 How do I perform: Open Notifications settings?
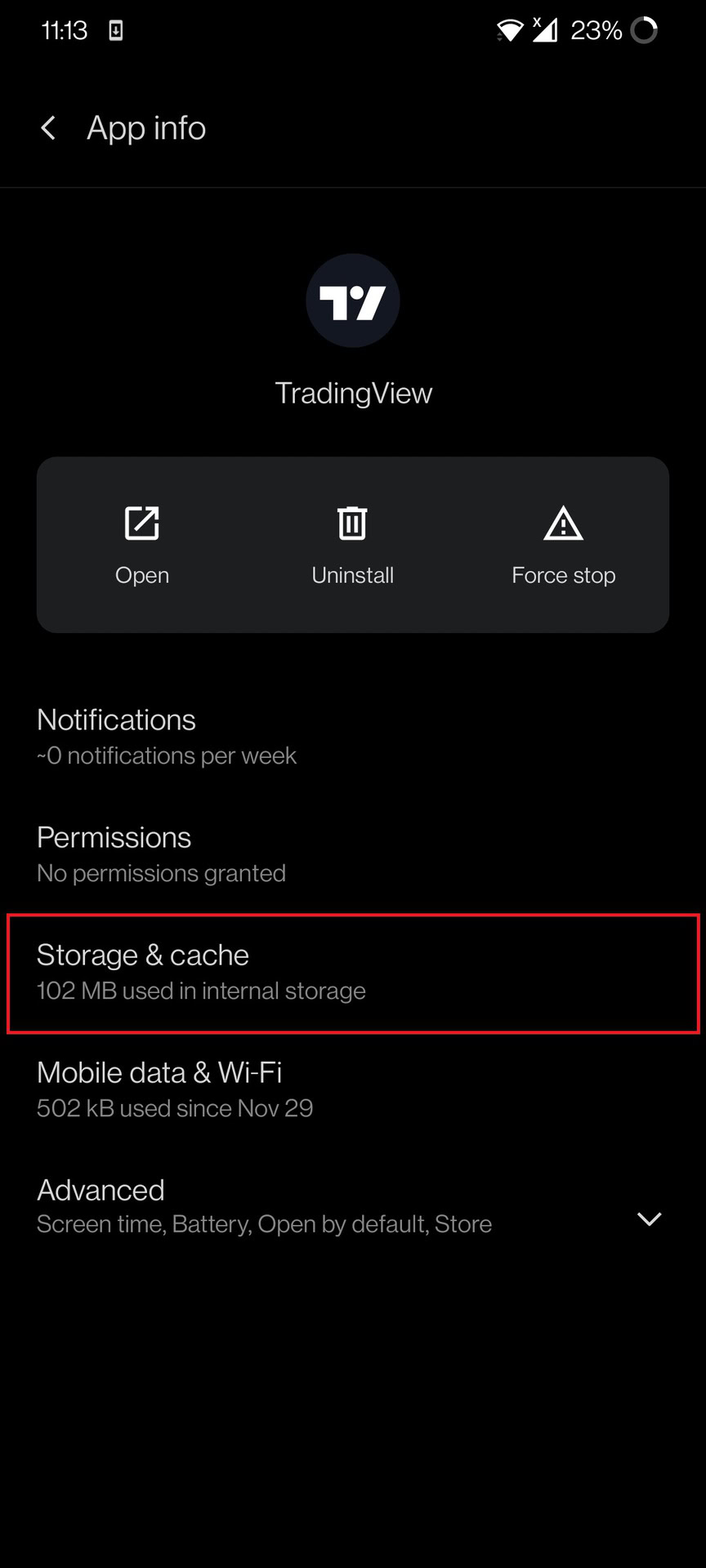pyautogui.click(x=353, y=737)
